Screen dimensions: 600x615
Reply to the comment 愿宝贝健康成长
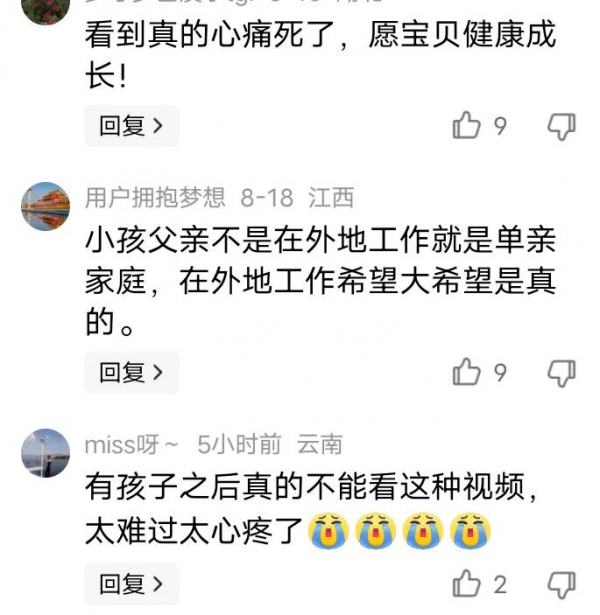(131, 126)
